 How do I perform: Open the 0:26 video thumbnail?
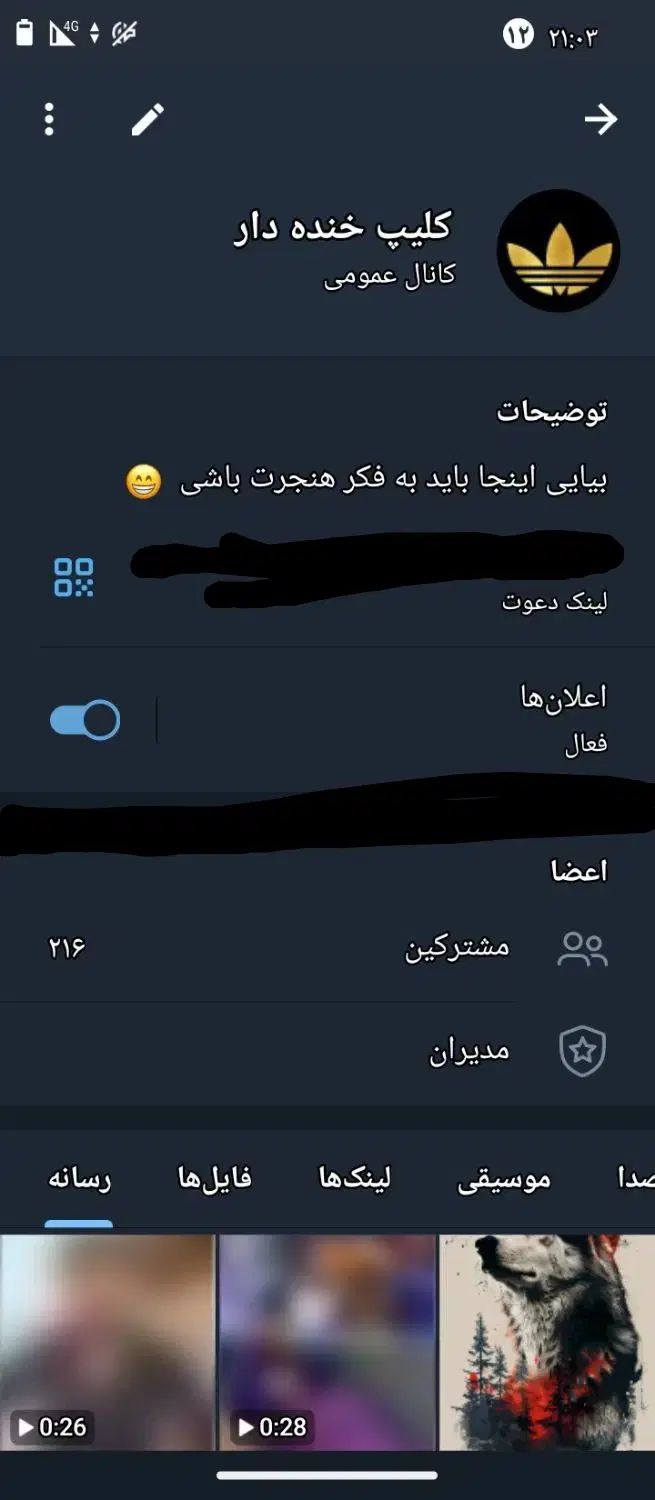coord(107,1342)
